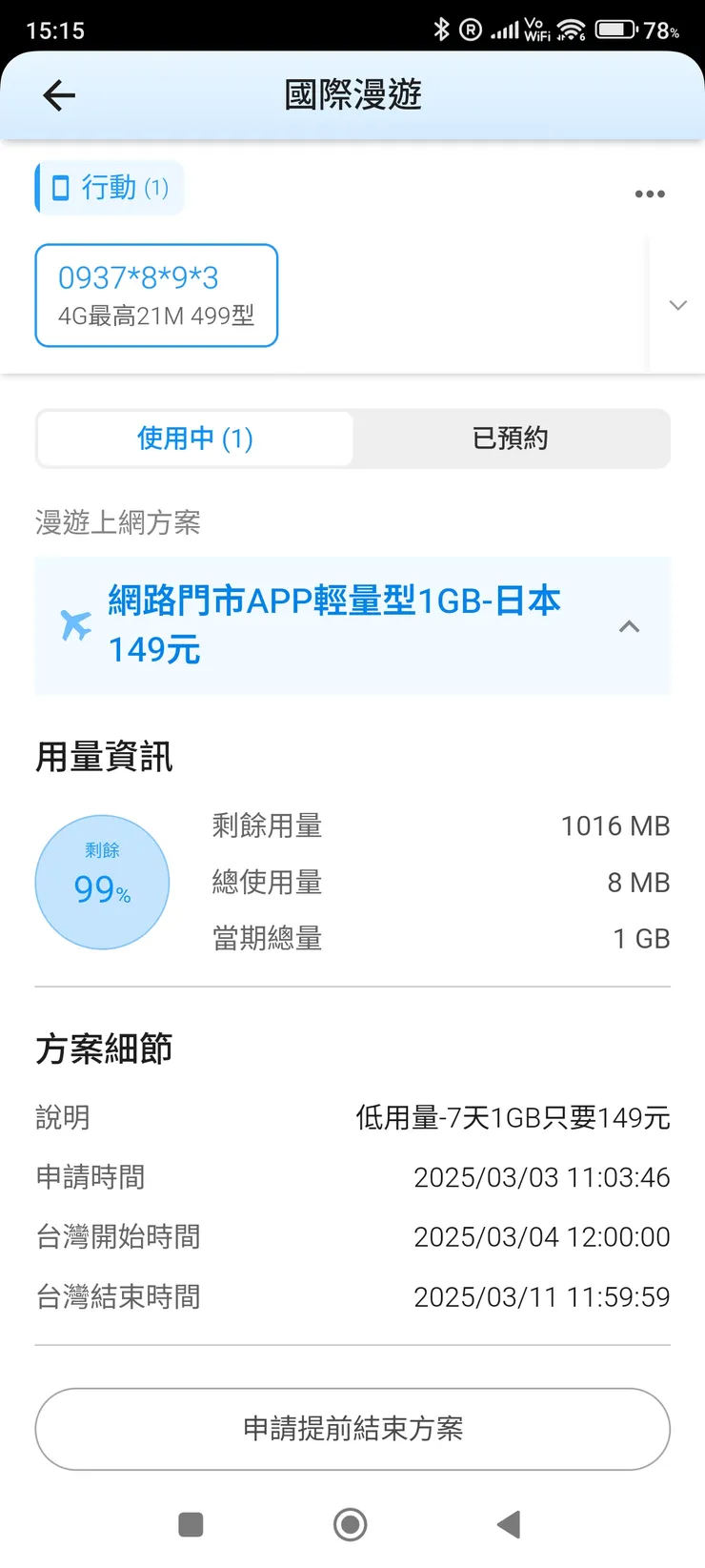The width and height of the screenshot is (705, 1568).
Task: Select phone number 0937*8*9*3 card
Action: 156,295
